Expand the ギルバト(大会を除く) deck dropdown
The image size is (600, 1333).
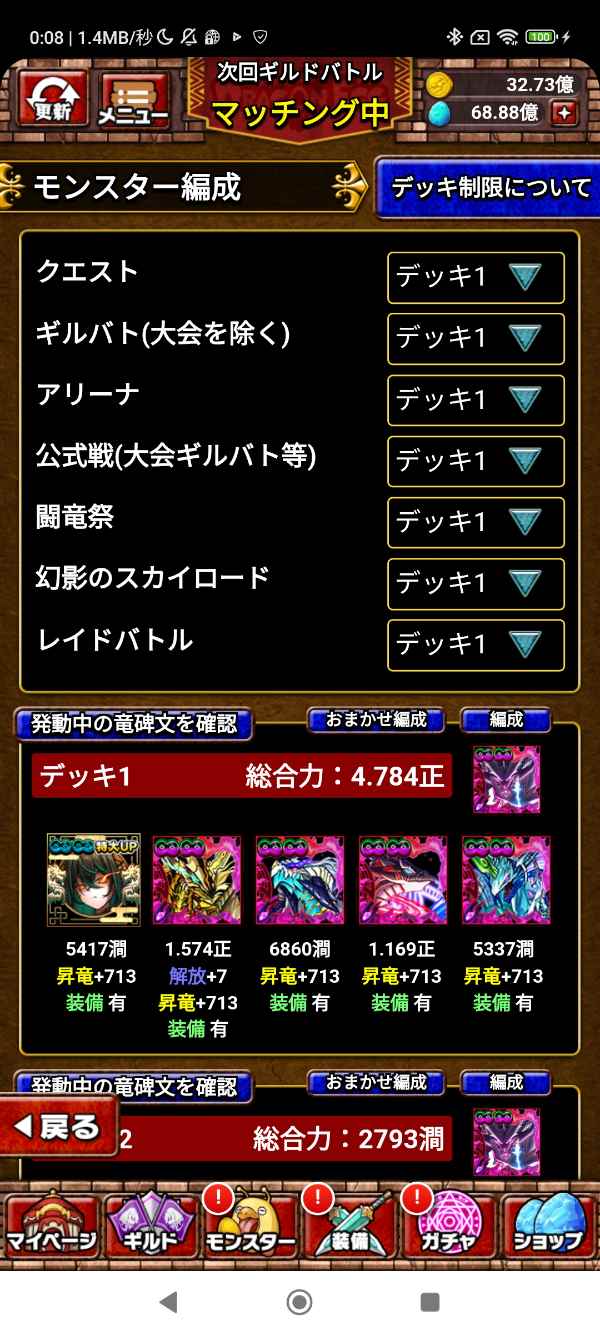476,338
